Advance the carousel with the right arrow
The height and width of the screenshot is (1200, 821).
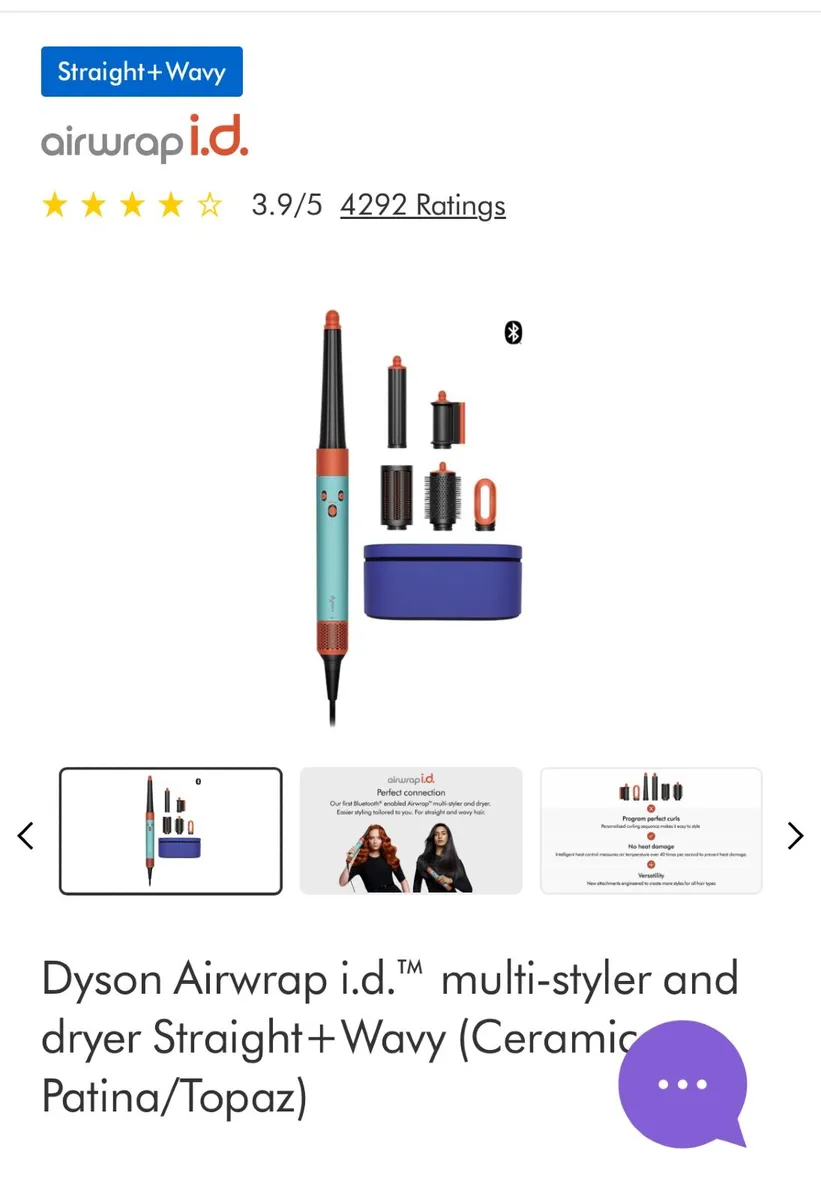(x=795, y=835)
